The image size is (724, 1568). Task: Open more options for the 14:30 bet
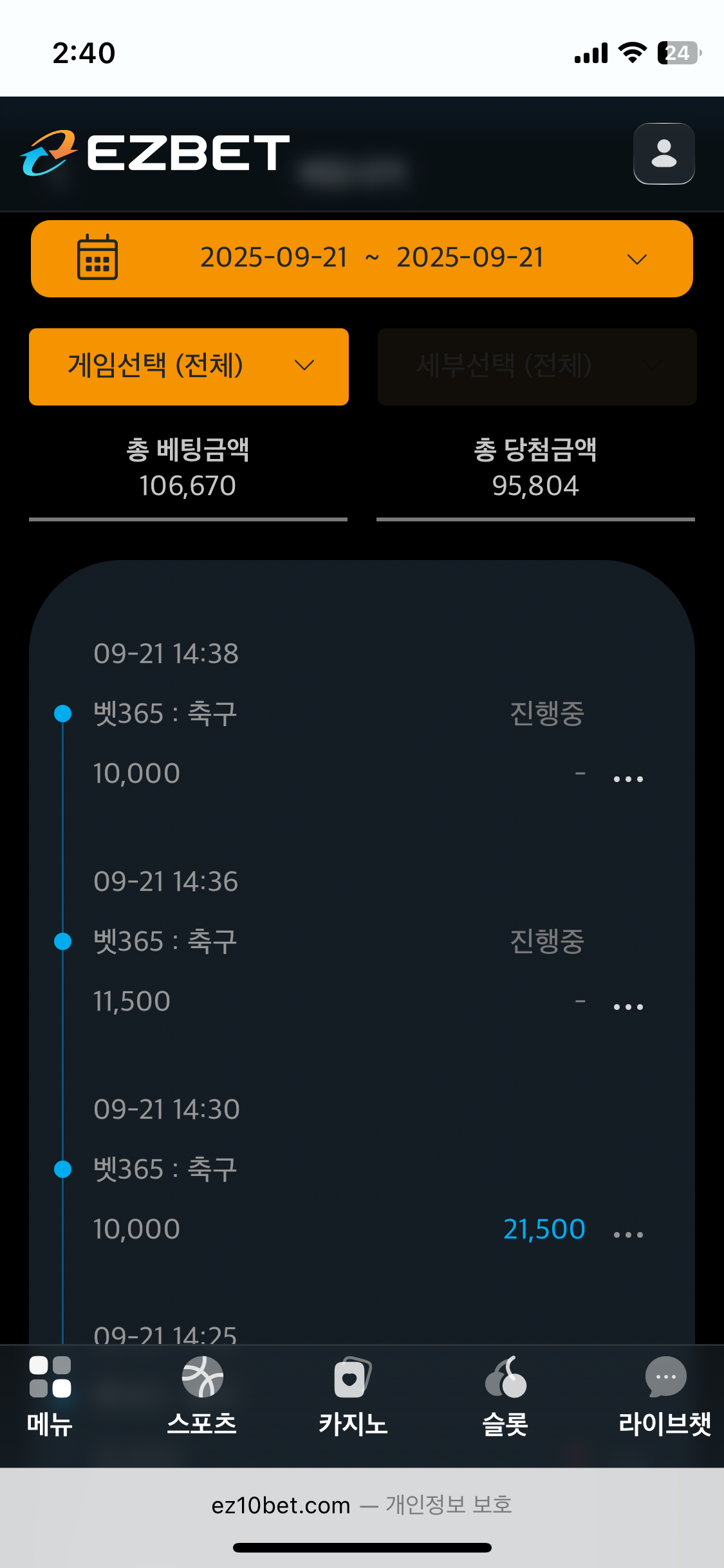[628, 1235]
